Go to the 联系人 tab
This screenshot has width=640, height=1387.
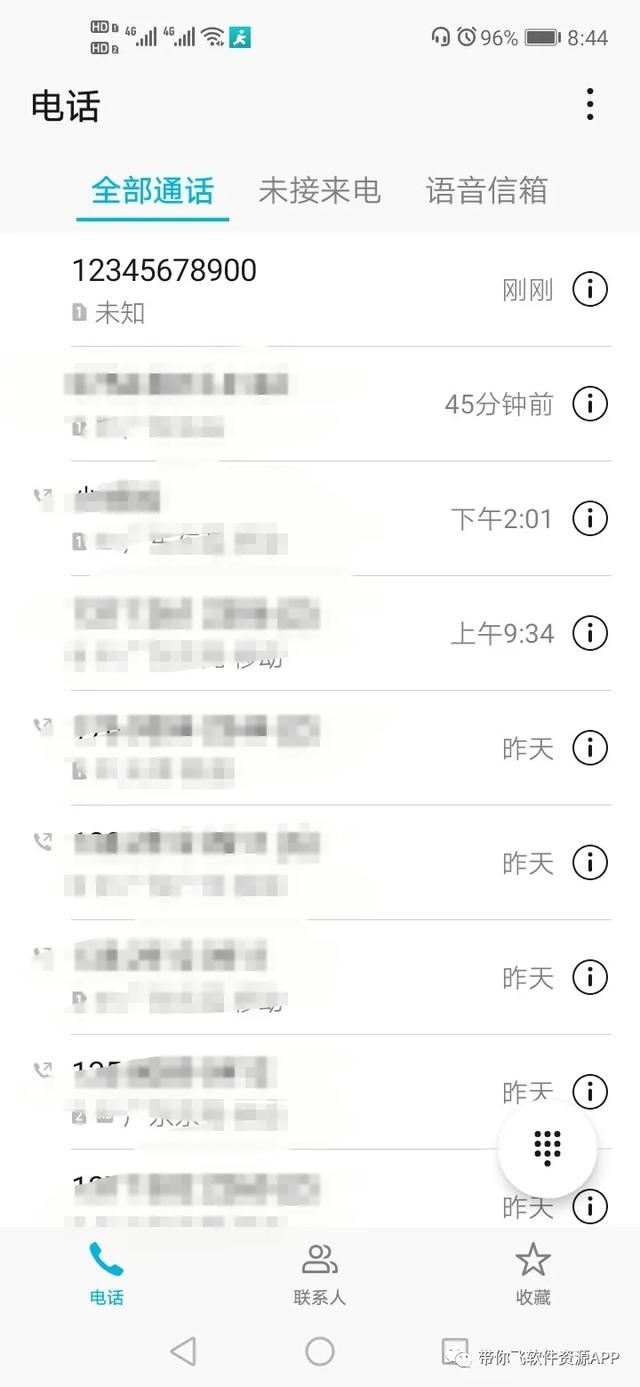tap(320, 1274)
